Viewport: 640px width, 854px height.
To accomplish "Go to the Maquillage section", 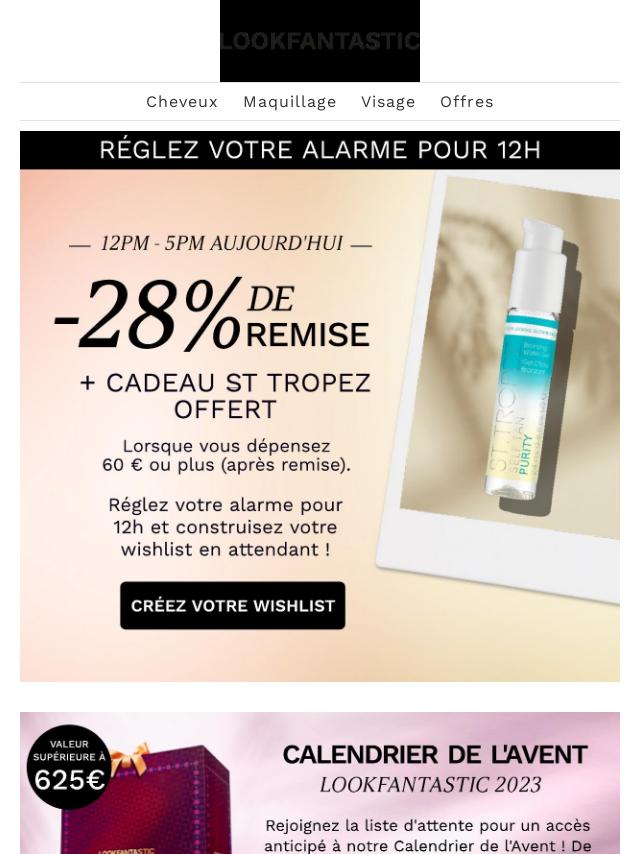I will pyautogui.click(x=289, y=102).
